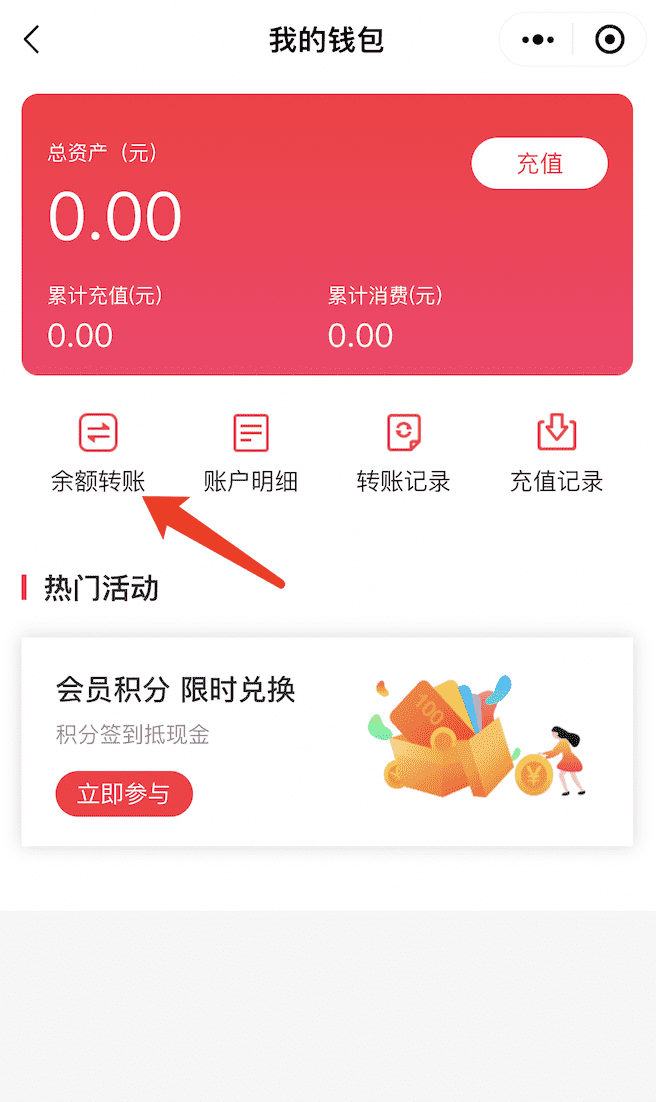Close the mini program
This screenshot has height=1102, width=656.
point(609,40)
